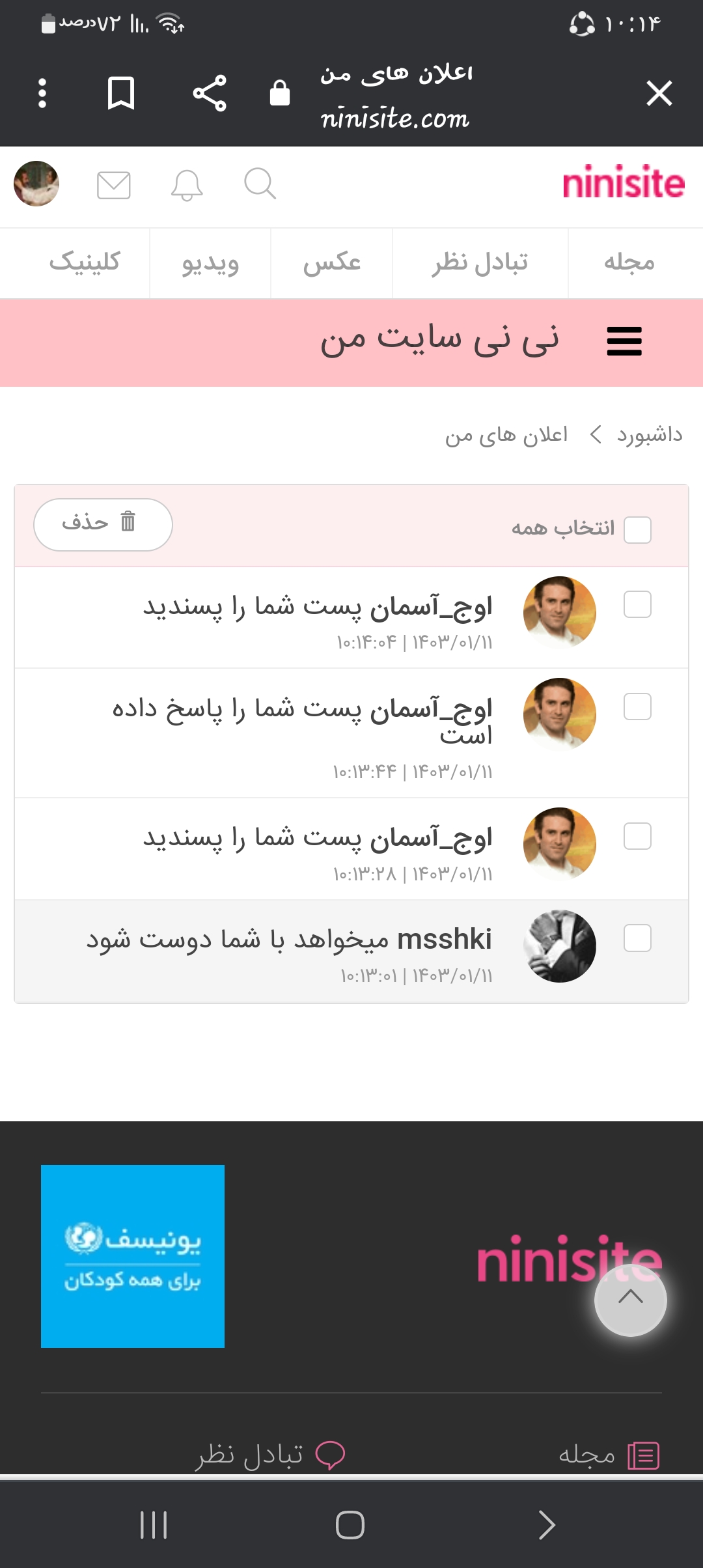Check the انتخاب همه checkbox
703x1568 pixels.
coord(637,529)
